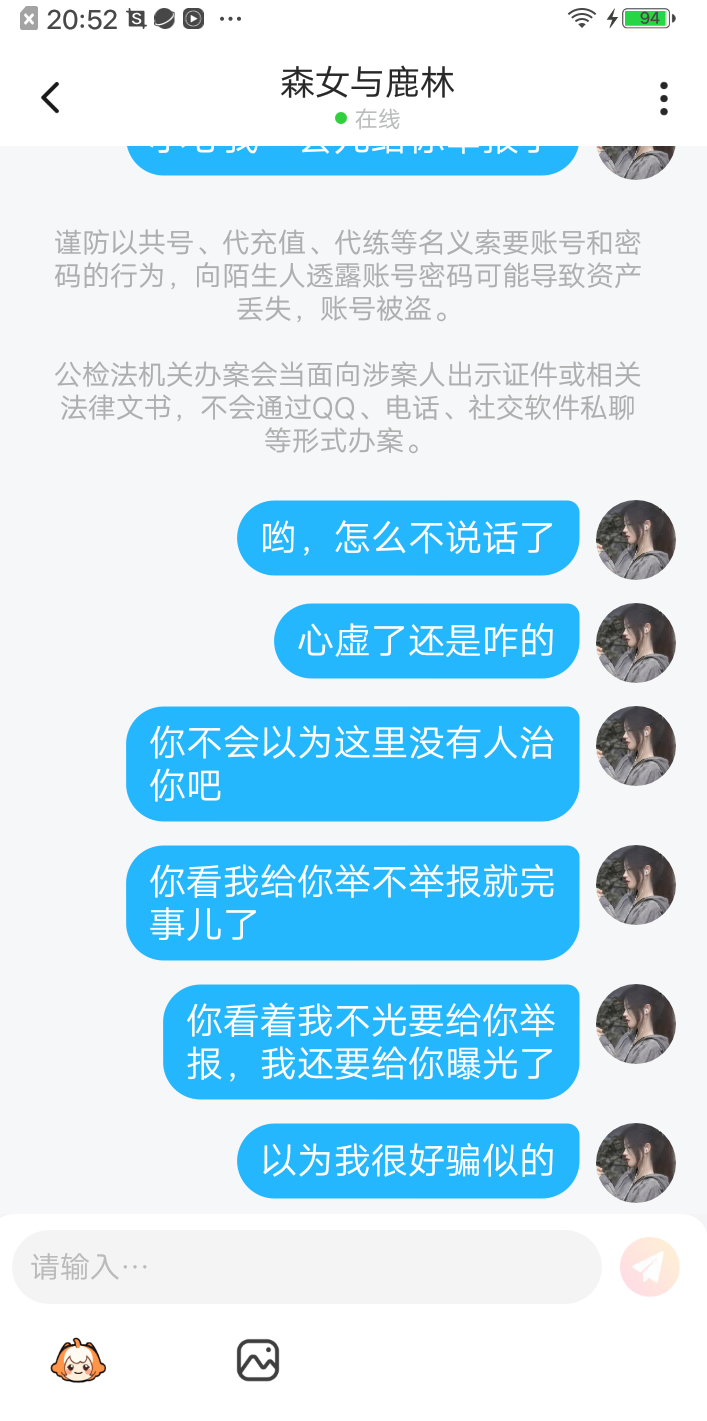Tap the 请输入 message input field

(306, 1267)
